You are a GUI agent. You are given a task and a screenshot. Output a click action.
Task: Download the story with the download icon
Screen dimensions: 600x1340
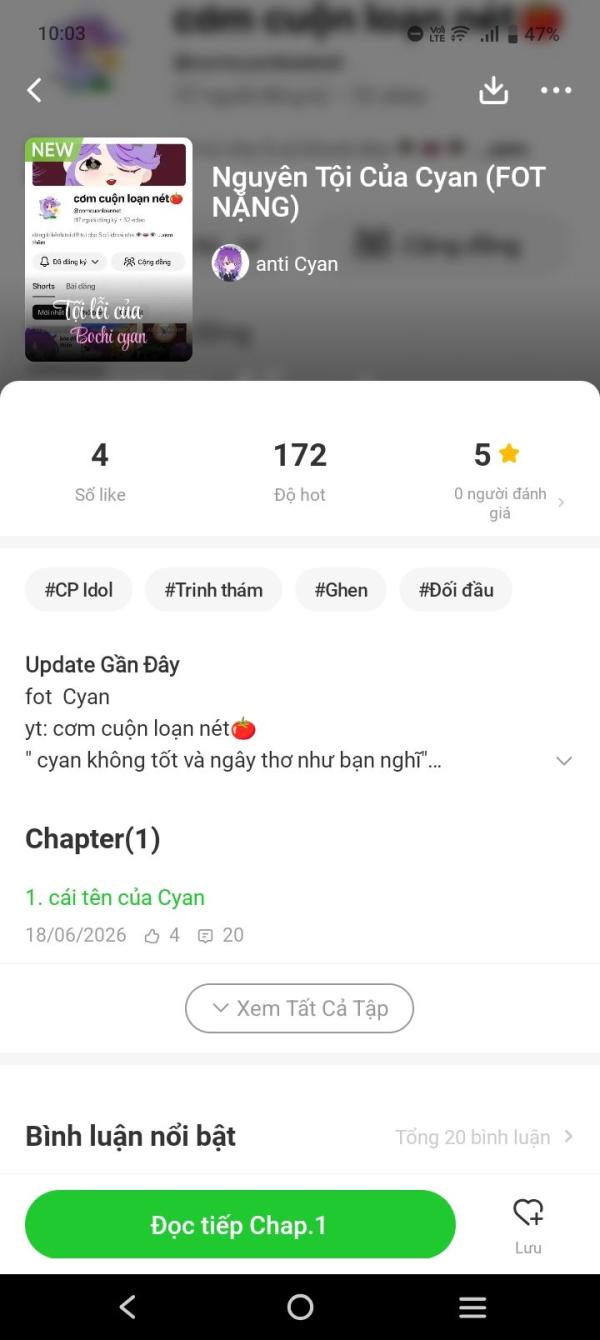[x=493, y=90]
